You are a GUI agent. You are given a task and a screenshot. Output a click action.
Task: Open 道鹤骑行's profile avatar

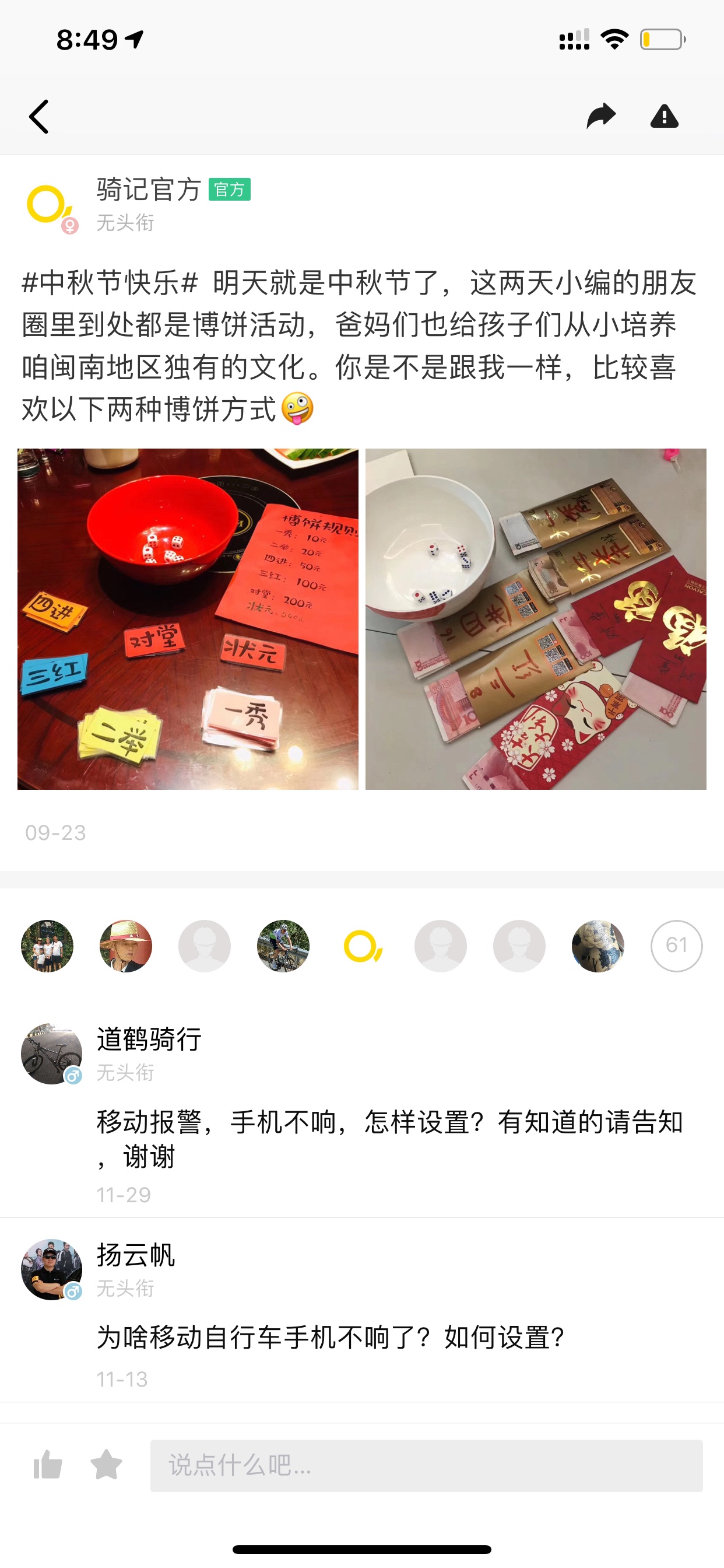(x=51, y=1053)
